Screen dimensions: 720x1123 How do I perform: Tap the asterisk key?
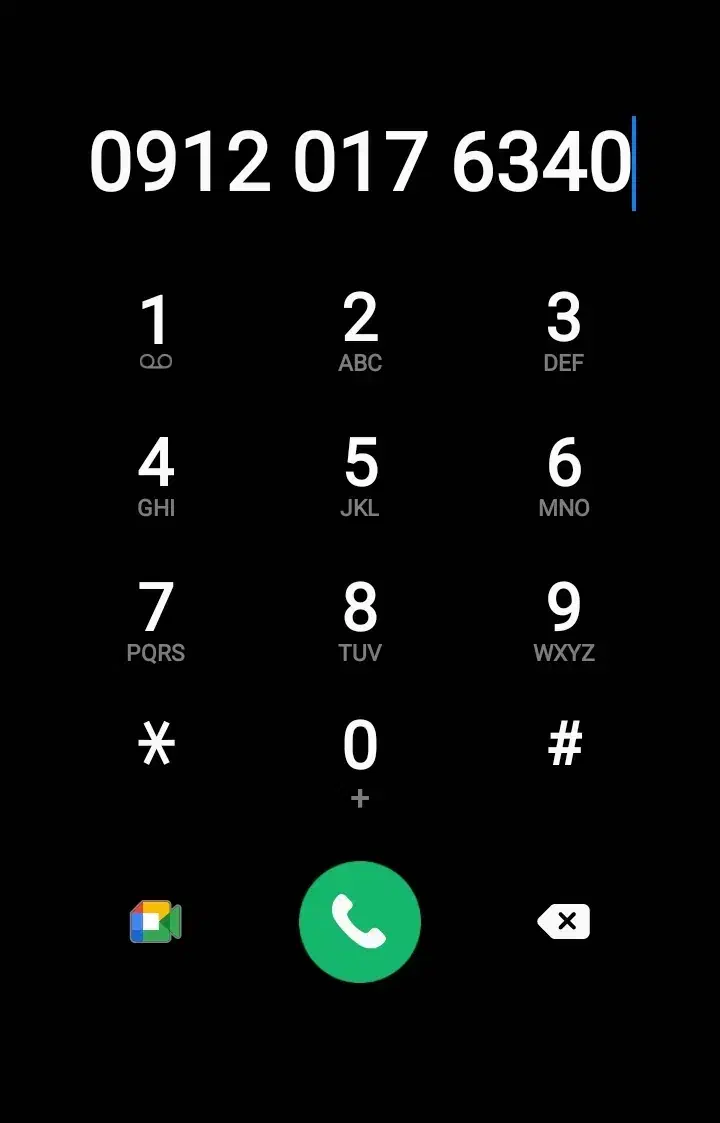coord(158,747)
